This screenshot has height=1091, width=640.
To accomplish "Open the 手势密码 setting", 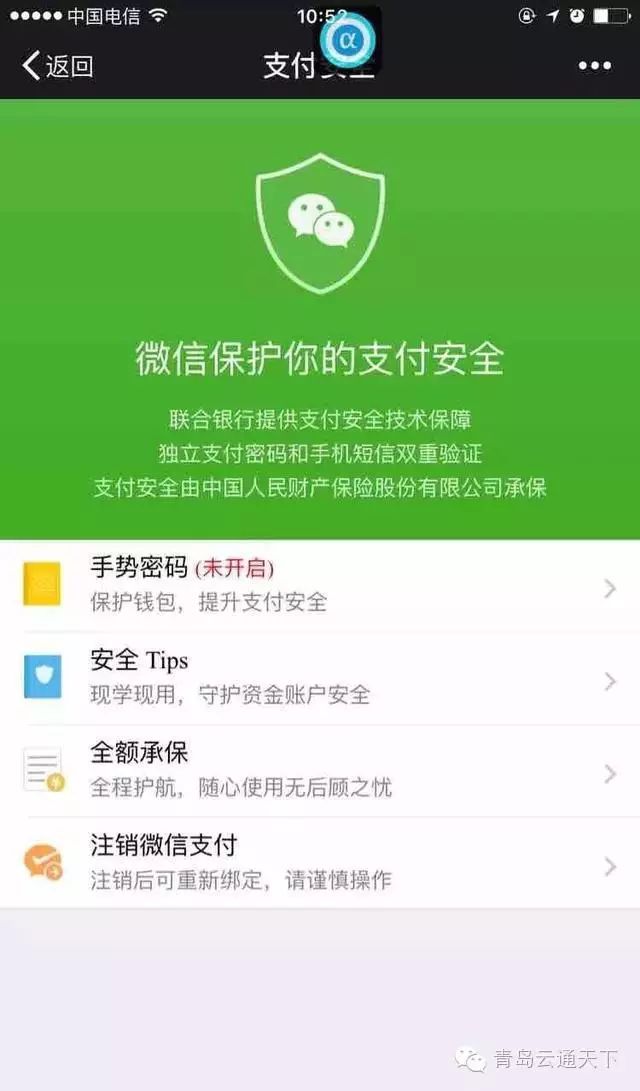I will (320, 585).
